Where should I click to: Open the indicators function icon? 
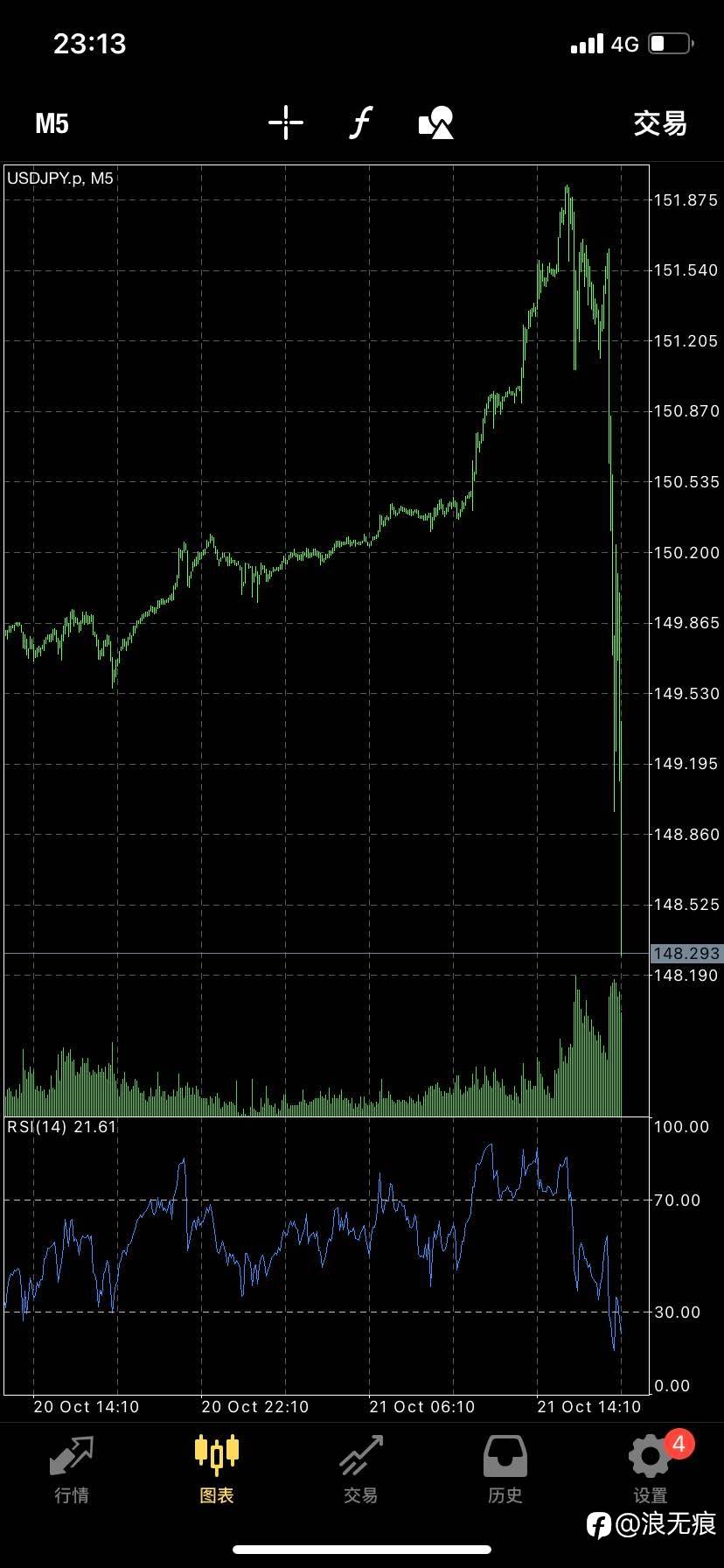click(x=361, y=122)
